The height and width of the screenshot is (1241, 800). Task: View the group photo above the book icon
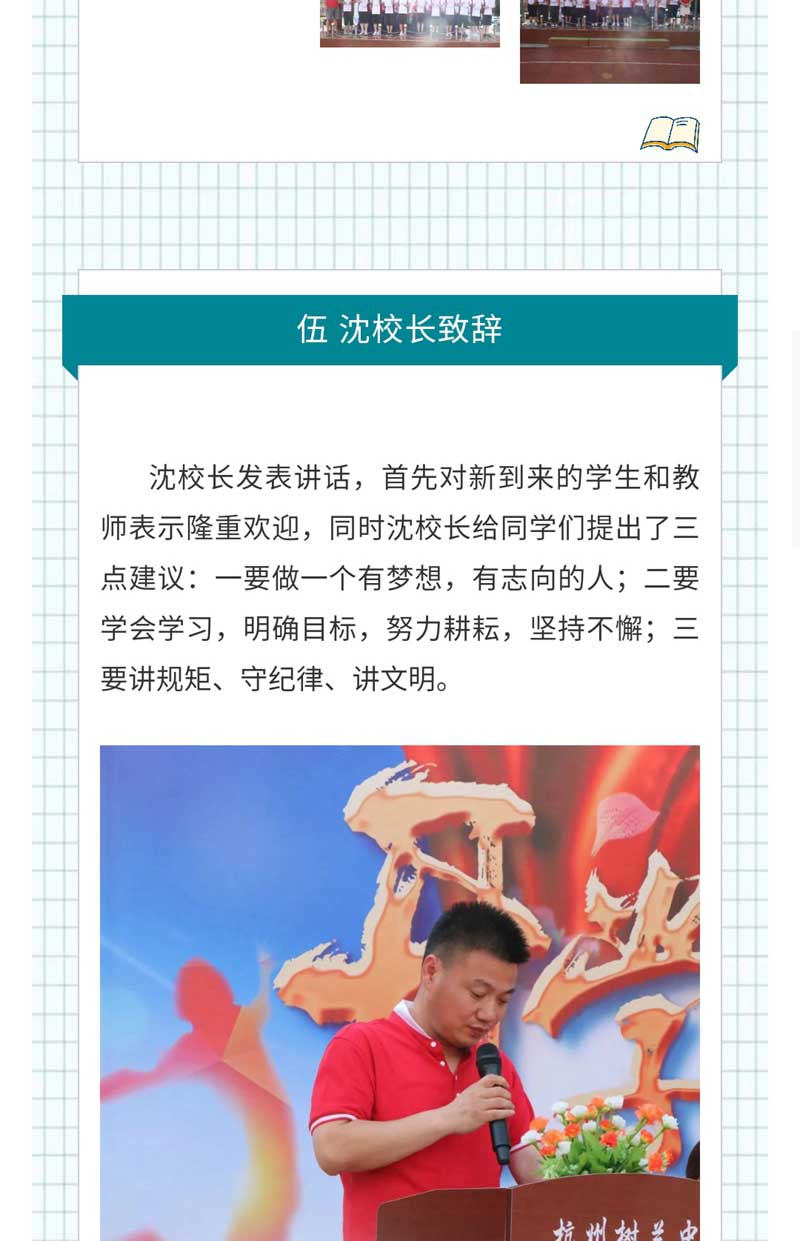(x=609, y=42)
